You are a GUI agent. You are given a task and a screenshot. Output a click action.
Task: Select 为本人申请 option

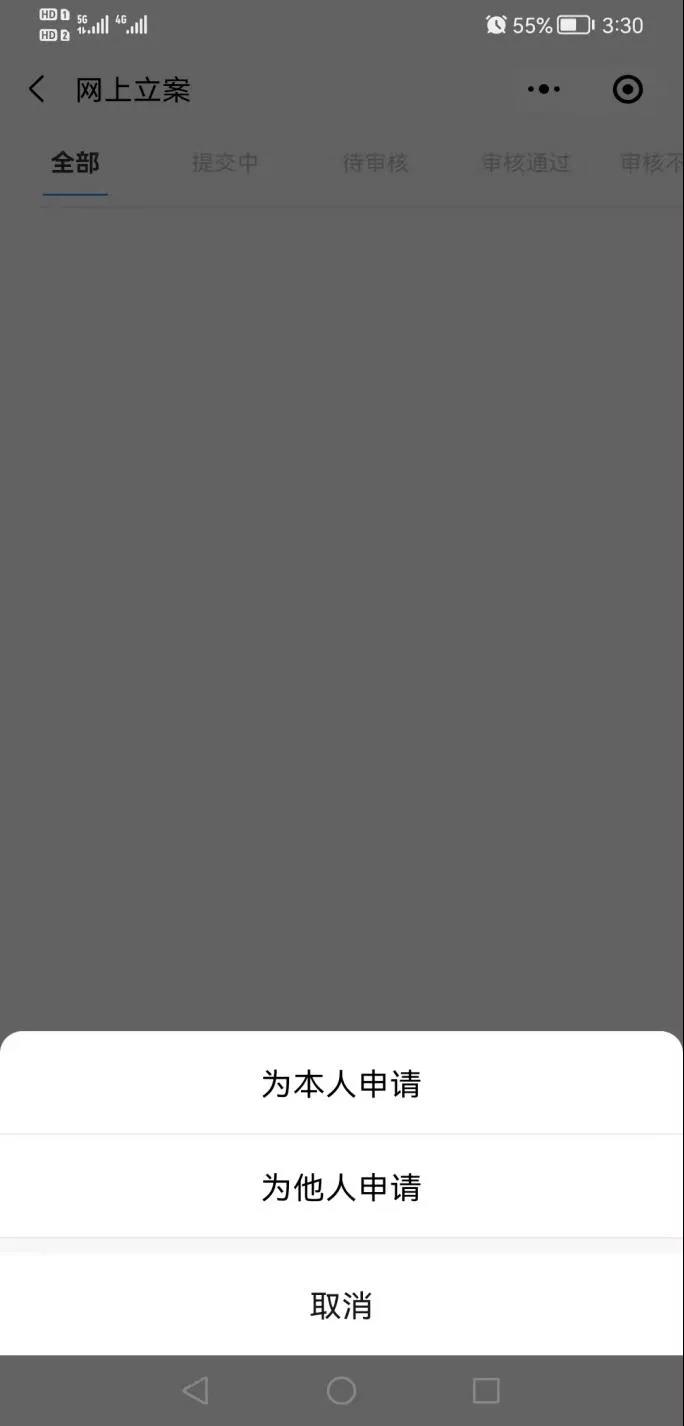click(341, 1084)
